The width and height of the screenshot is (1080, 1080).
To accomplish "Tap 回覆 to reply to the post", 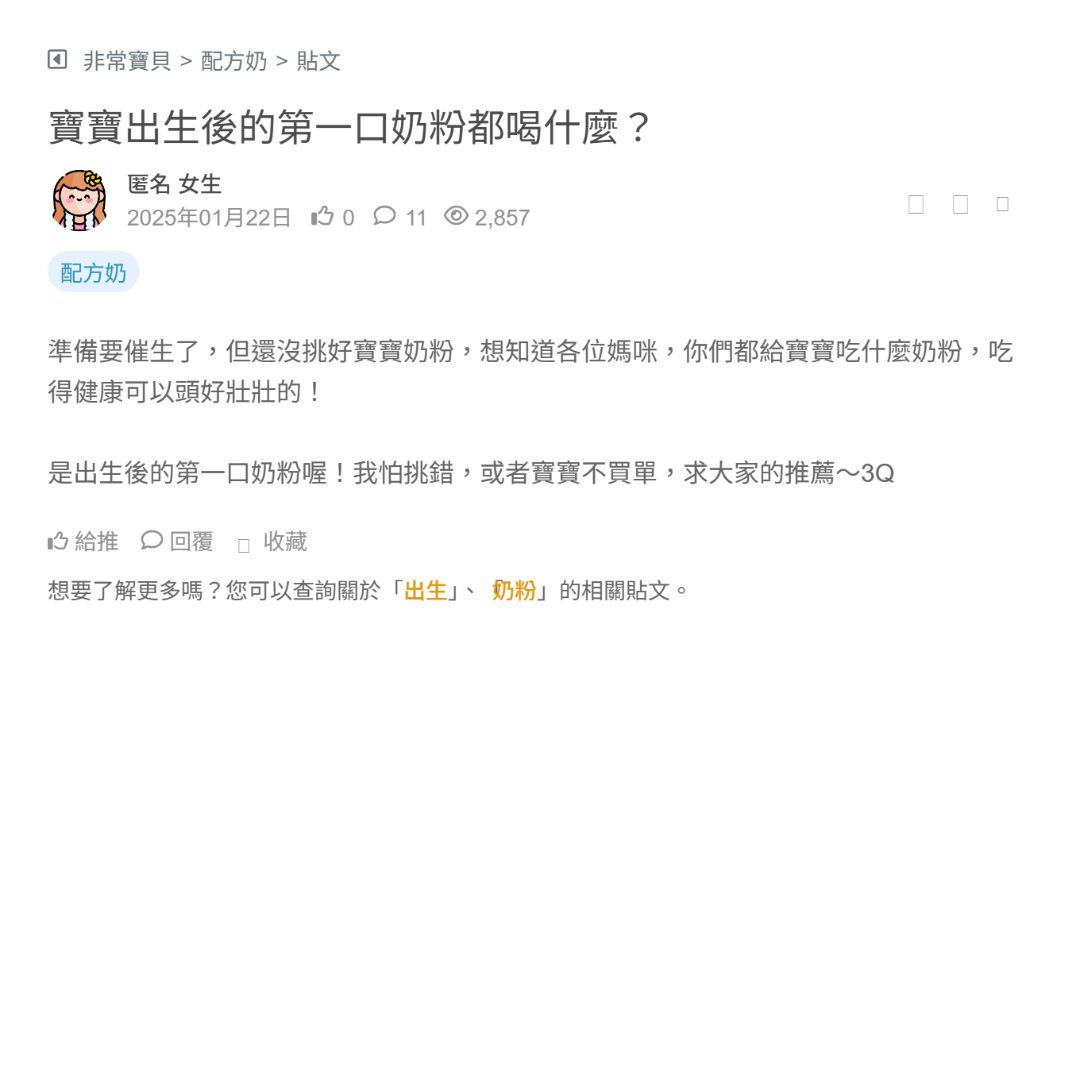I will [178, 542].
